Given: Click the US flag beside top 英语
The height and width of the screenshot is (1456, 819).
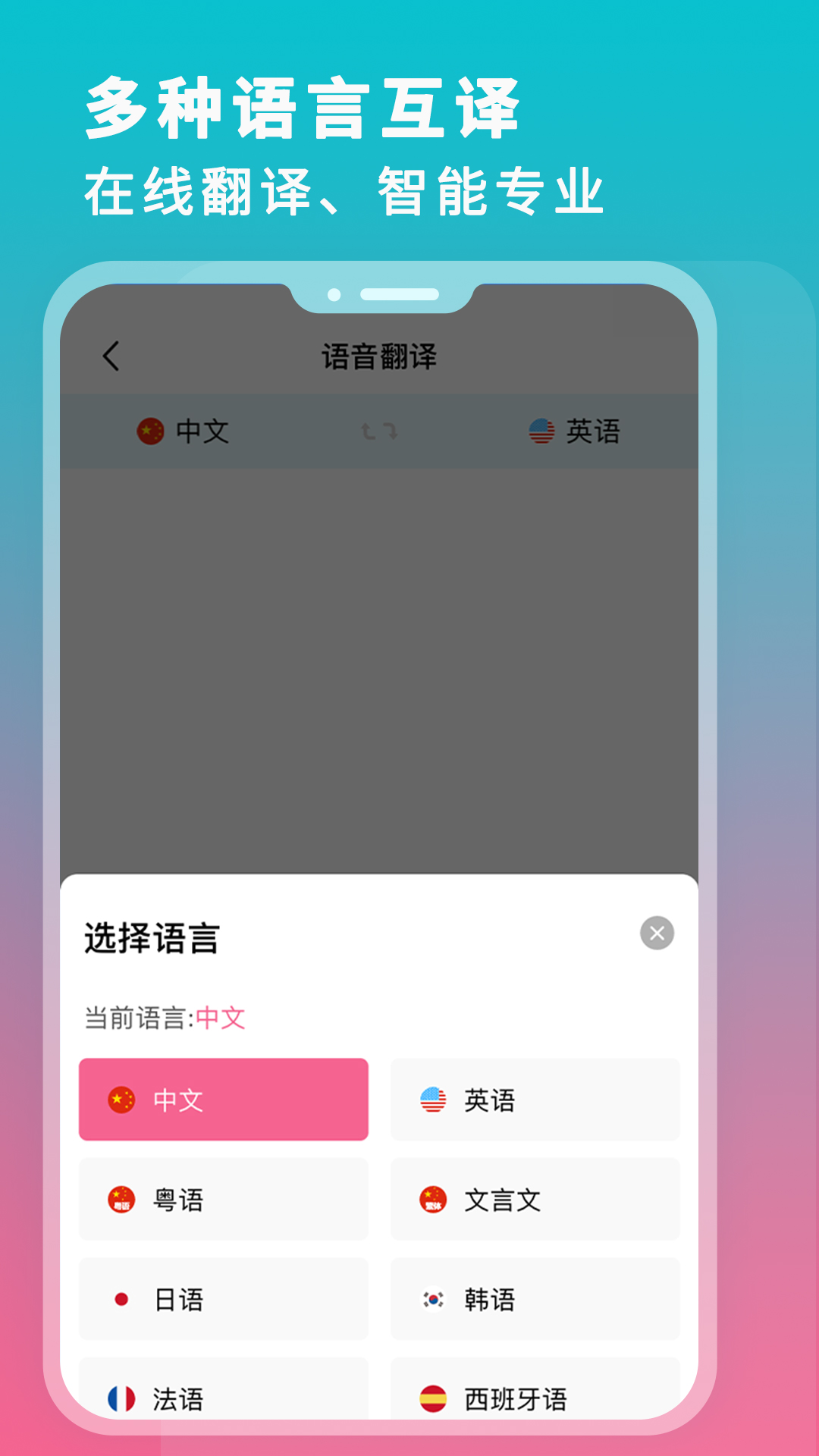Looking at the screenshot, I should click(x=540, y=431).
